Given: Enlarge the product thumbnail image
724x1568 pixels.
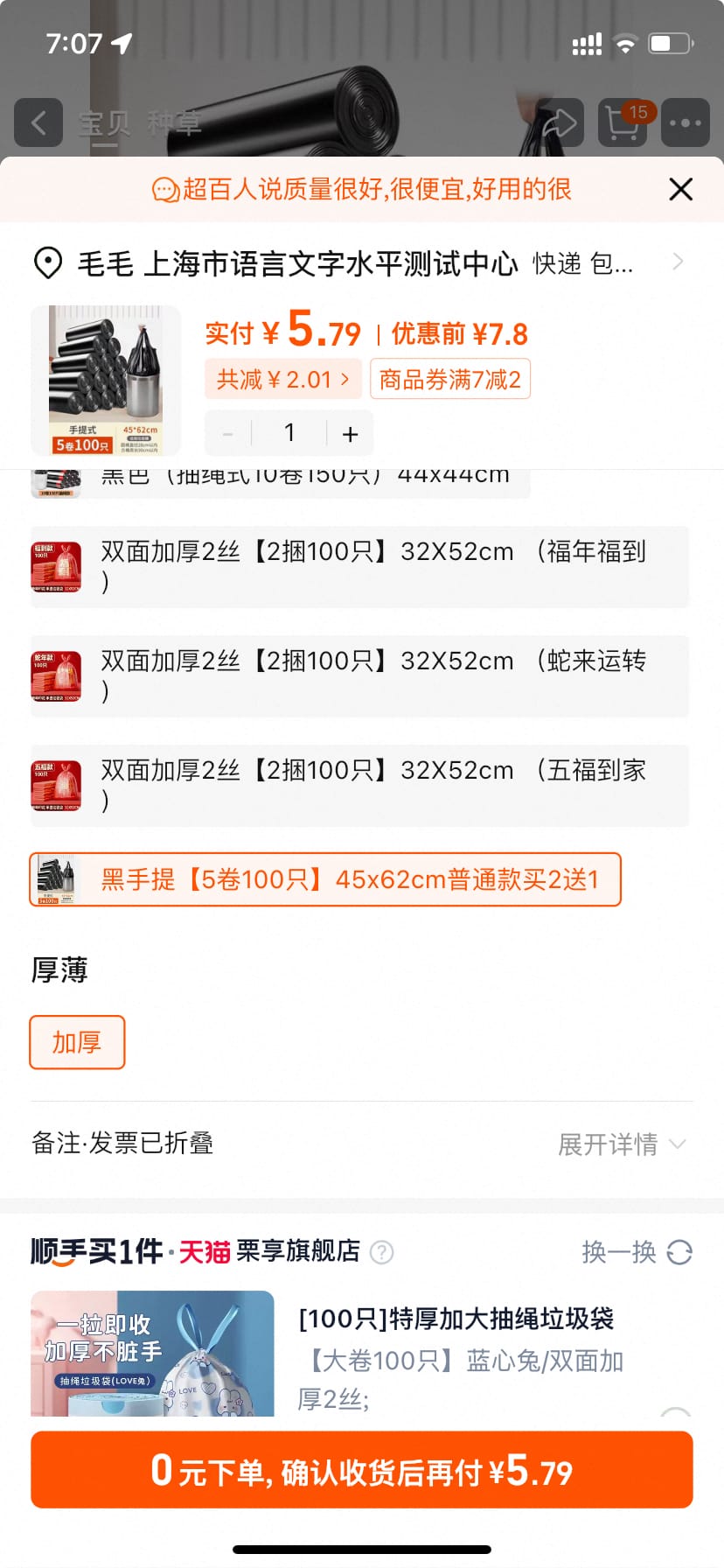Looking at the screenshot, I should (106, 380).
